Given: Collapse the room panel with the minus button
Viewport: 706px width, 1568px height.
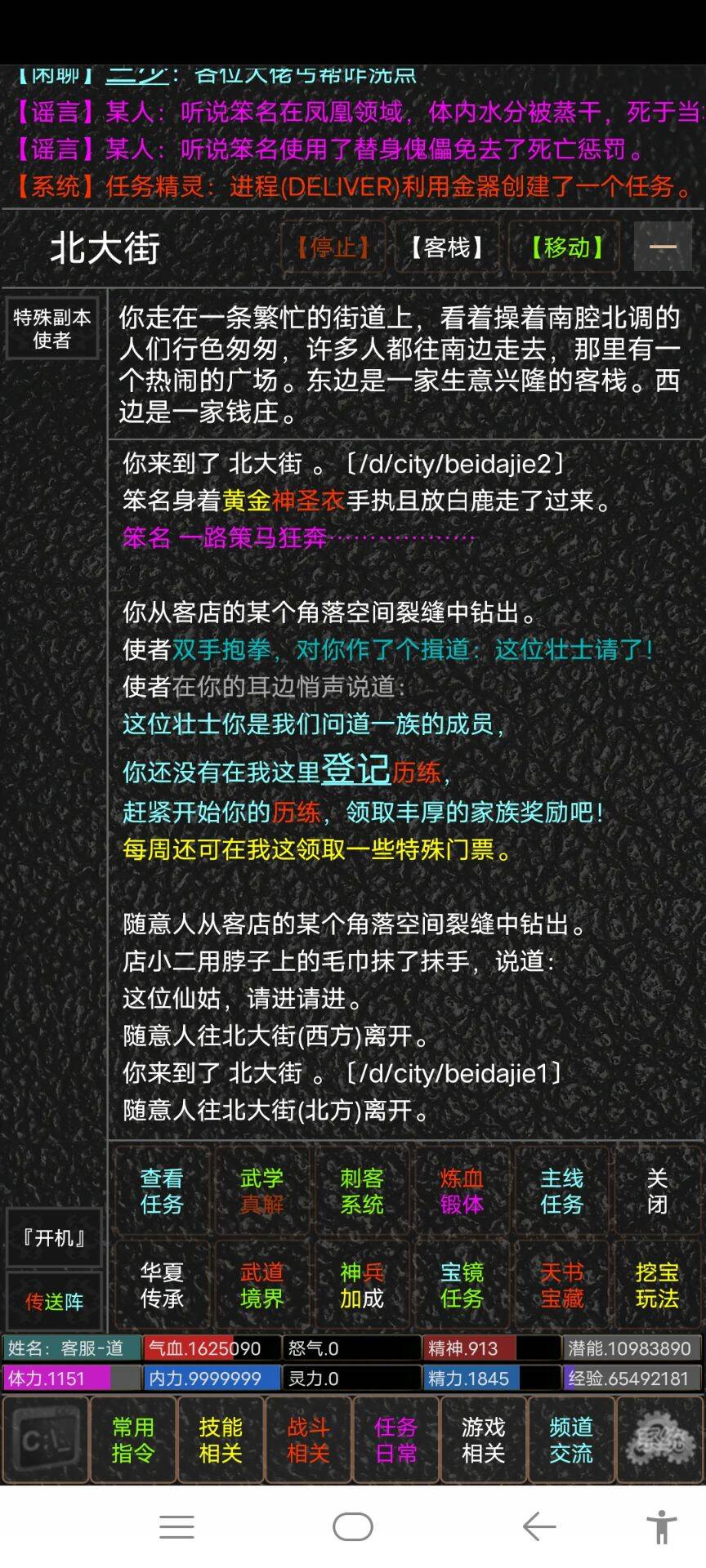Looking at the screenshot, I should [x=662, y=247].
